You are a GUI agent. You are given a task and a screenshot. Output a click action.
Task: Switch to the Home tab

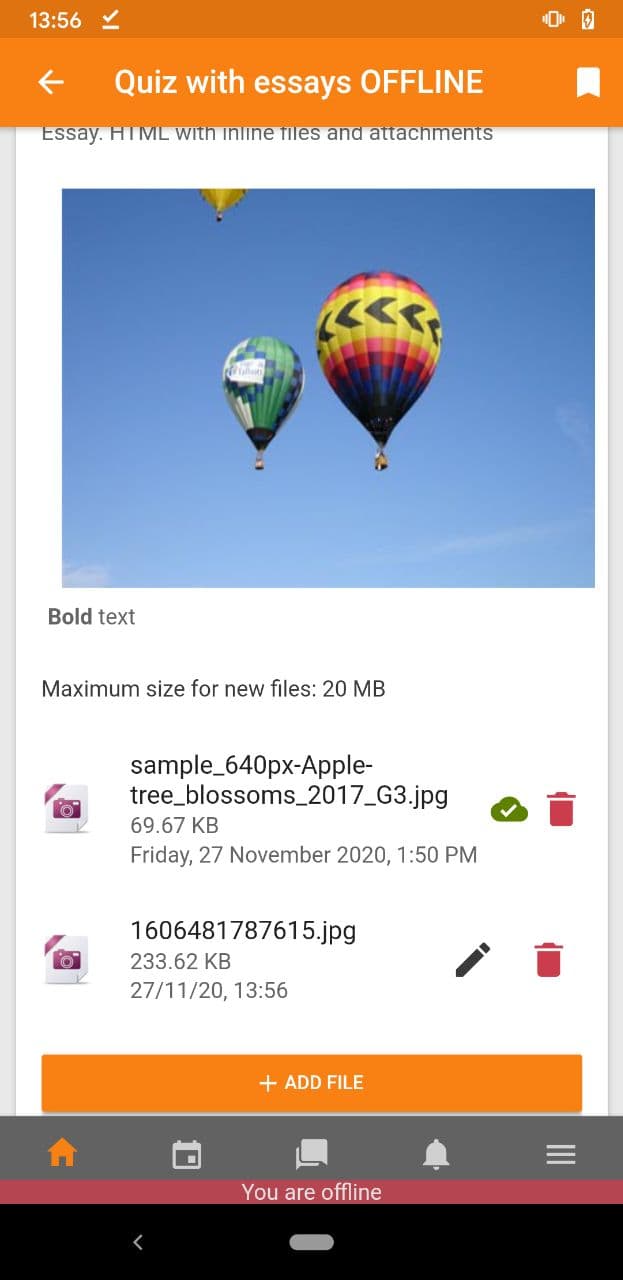62,1154
